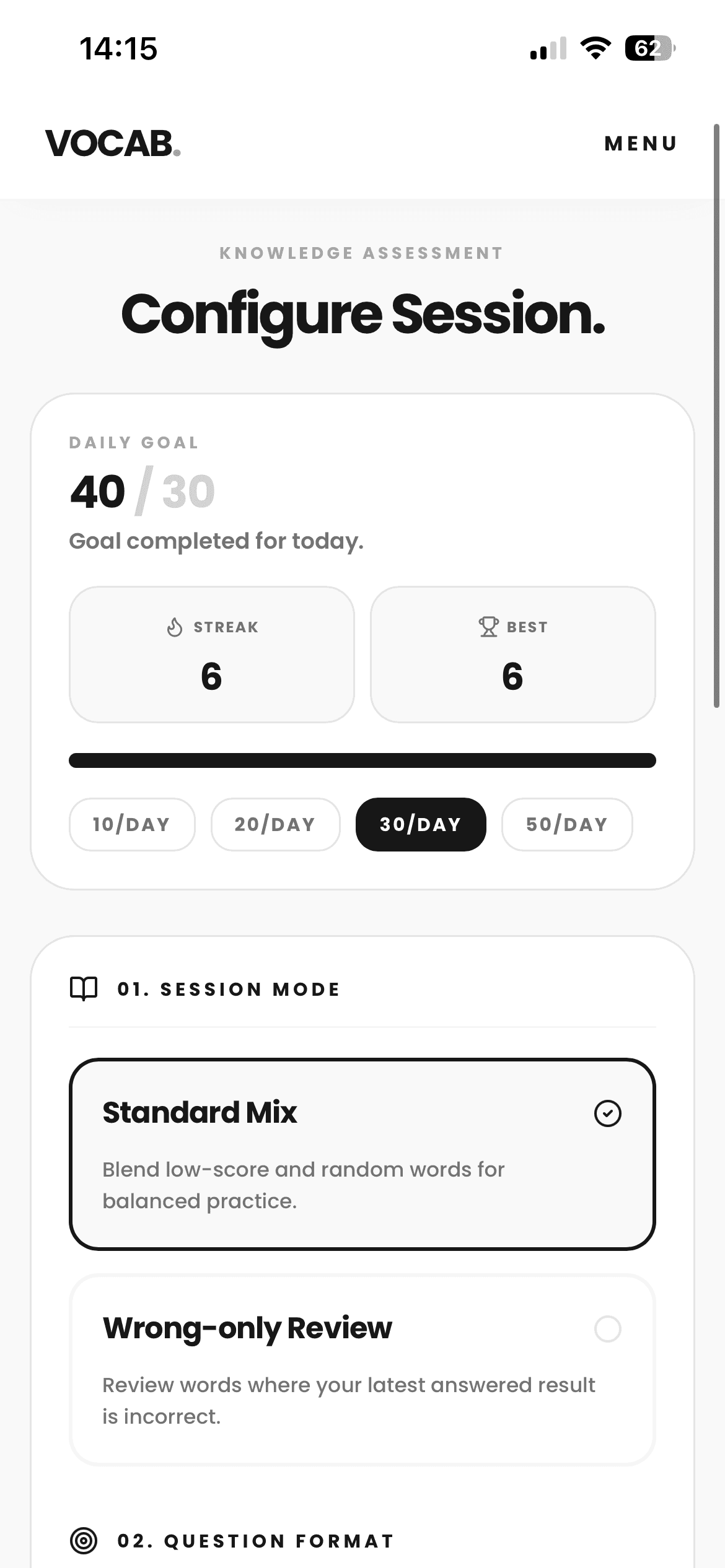Select the 30/DAY goal option
725x1568 pixels.
pos(421,824)
